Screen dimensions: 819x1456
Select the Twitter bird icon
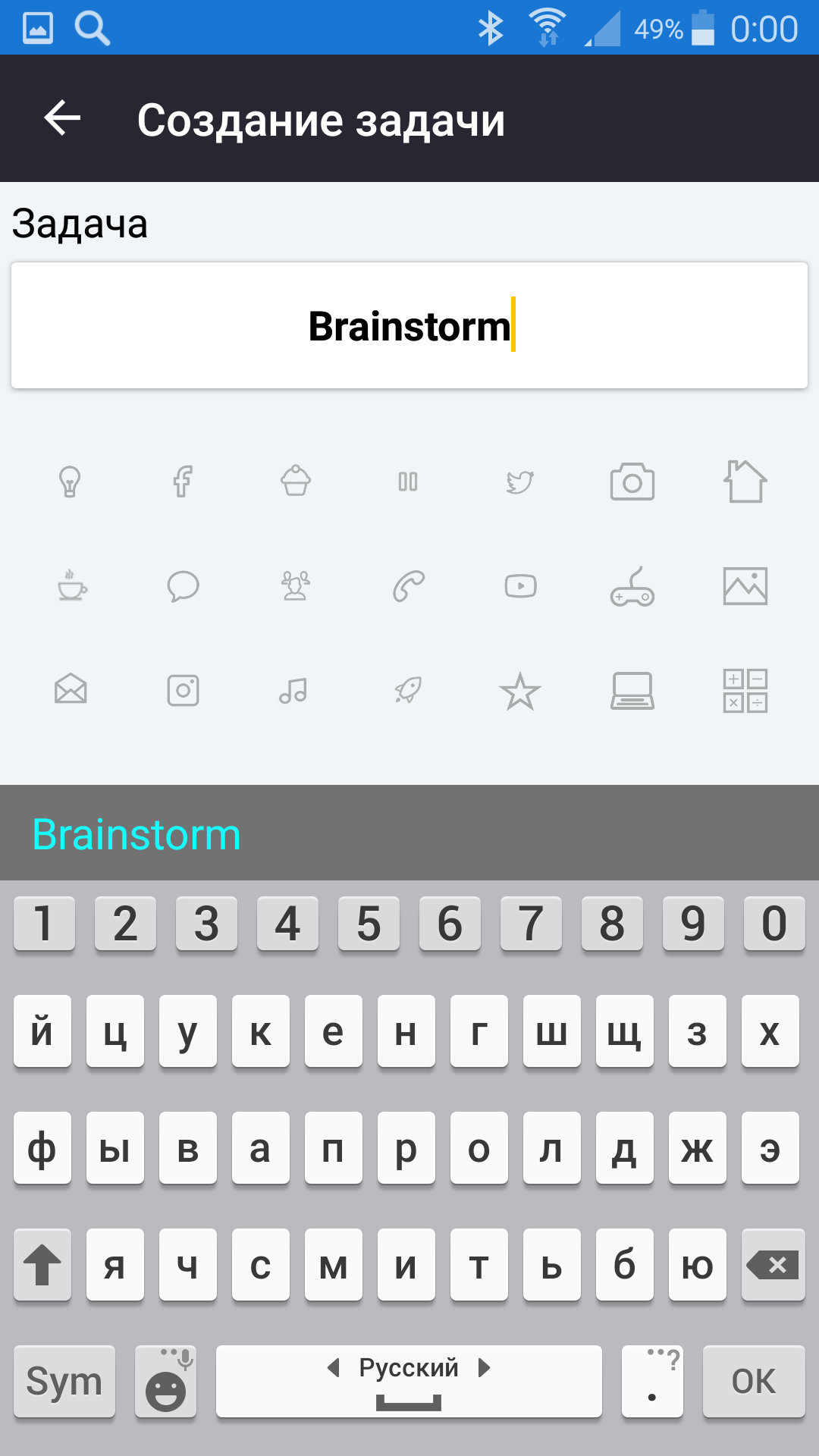click(520, 482)
